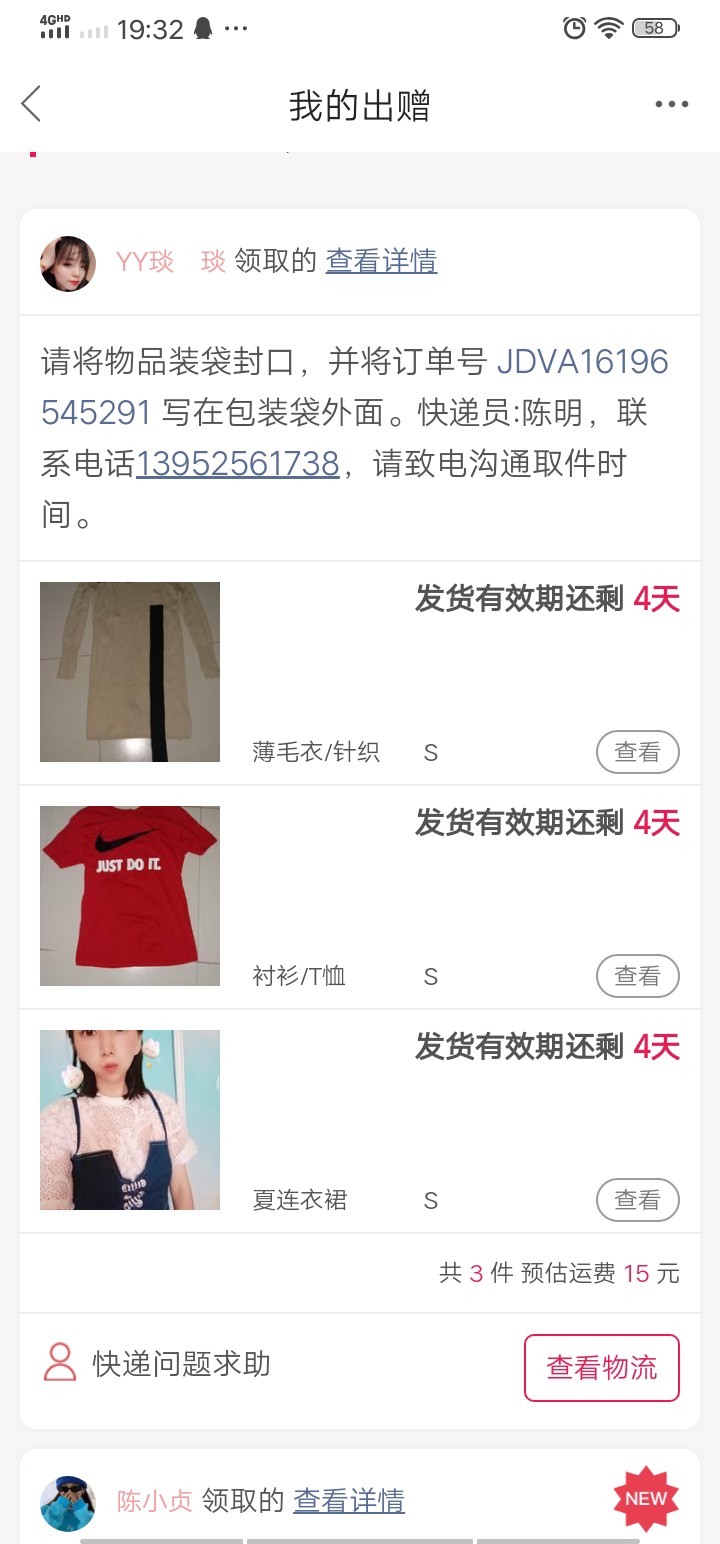Open 查看物流 to track shipment

tap(601, 1367)
